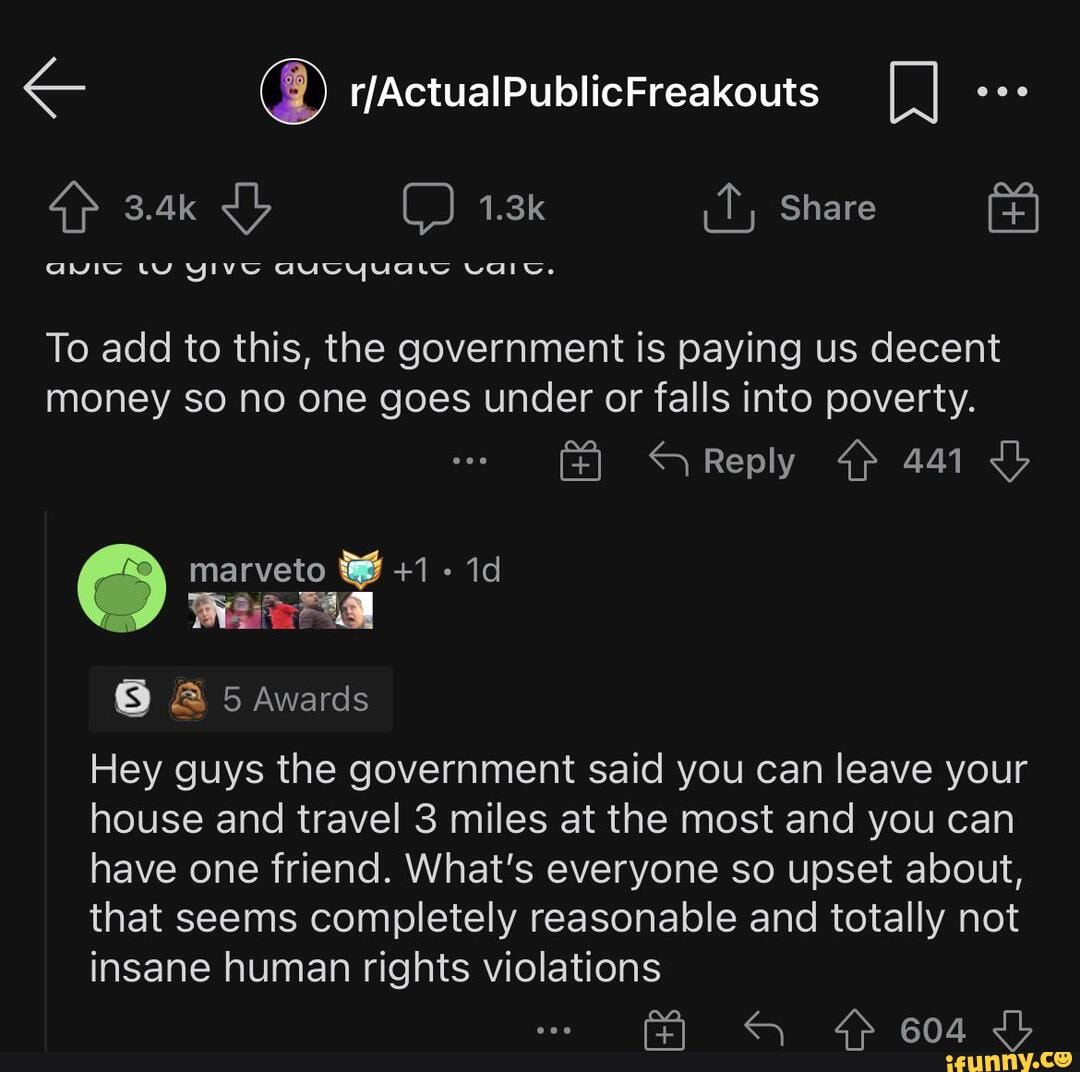Downvote the comment with 441 points
This screenshot has width=1080, height=1072.
point(1008,462)
